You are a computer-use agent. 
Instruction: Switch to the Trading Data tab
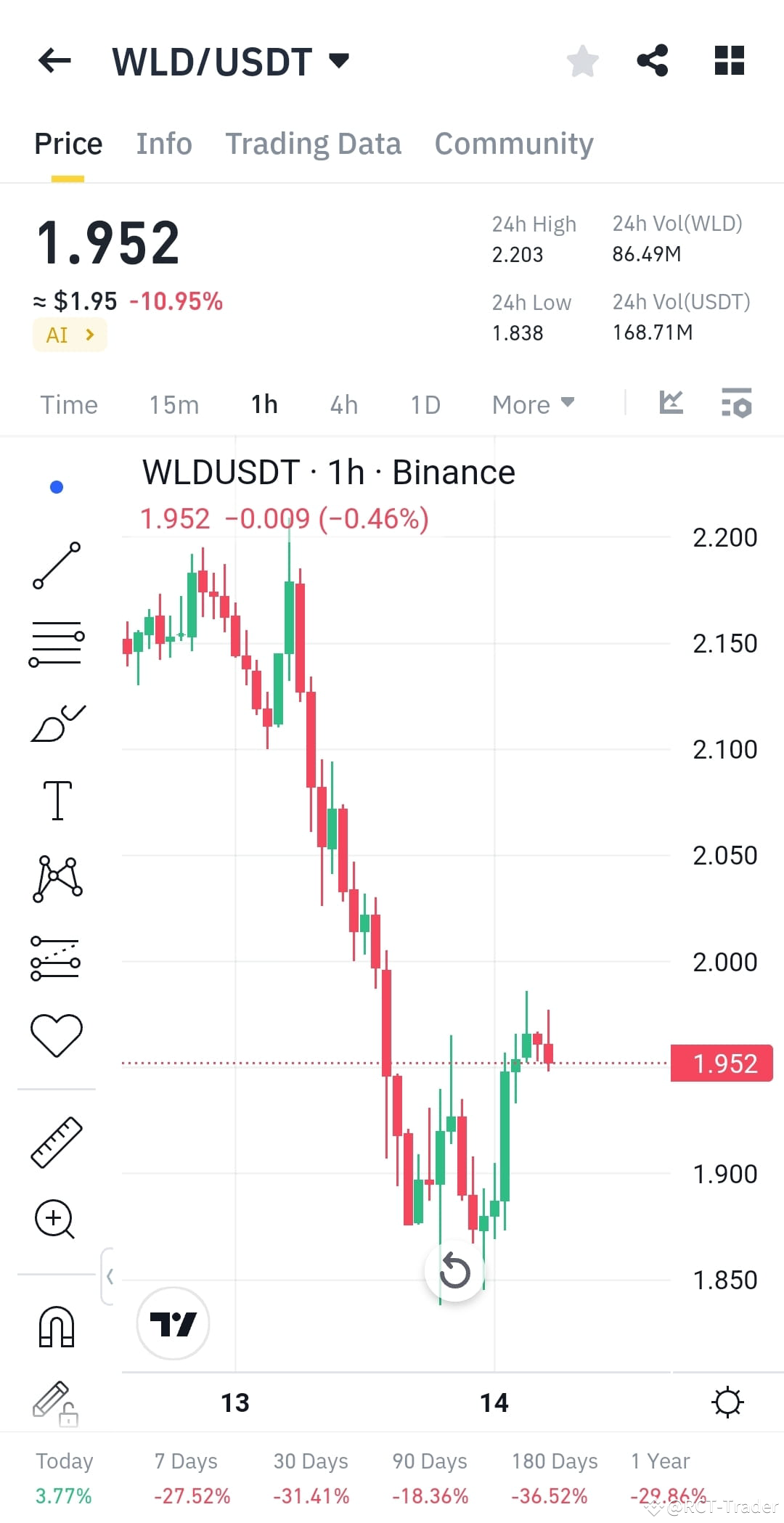(314, 143)
